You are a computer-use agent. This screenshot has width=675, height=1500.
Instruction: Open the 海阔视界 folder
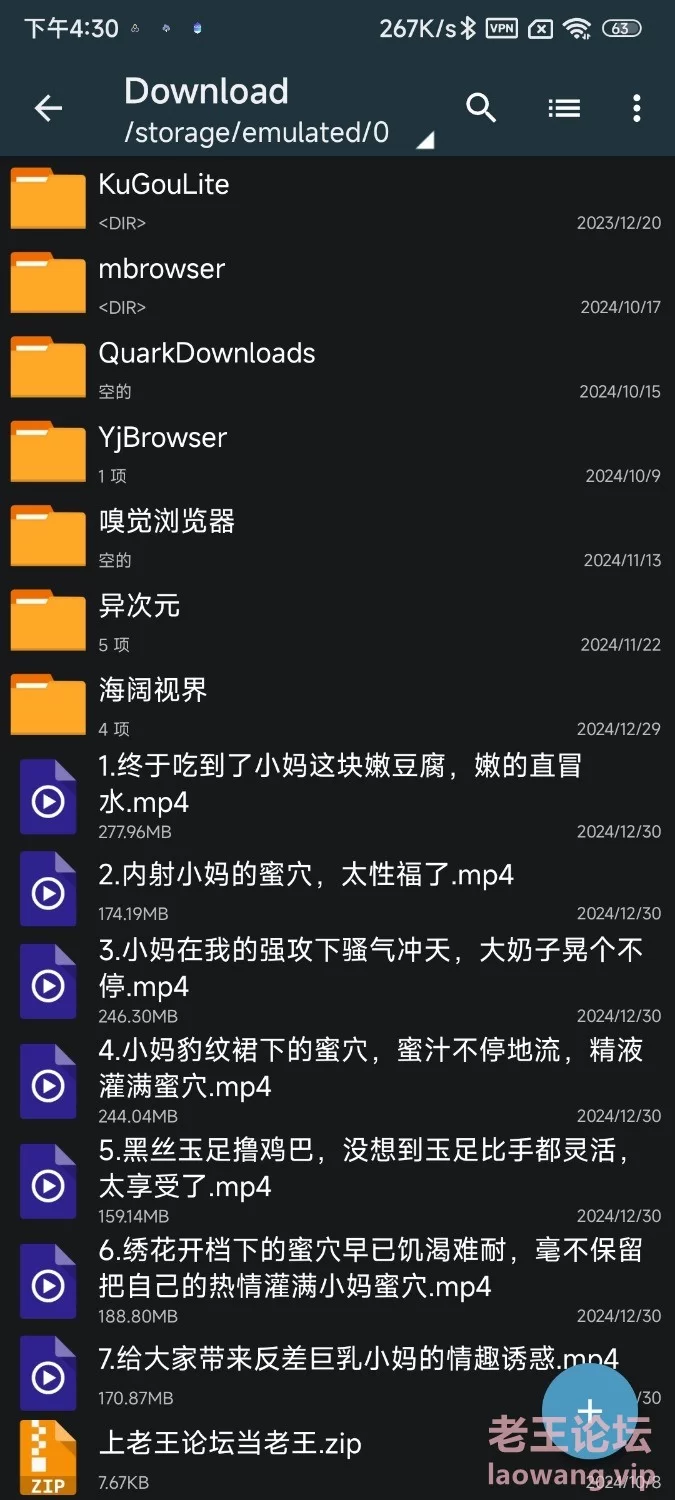coord(337,705)
